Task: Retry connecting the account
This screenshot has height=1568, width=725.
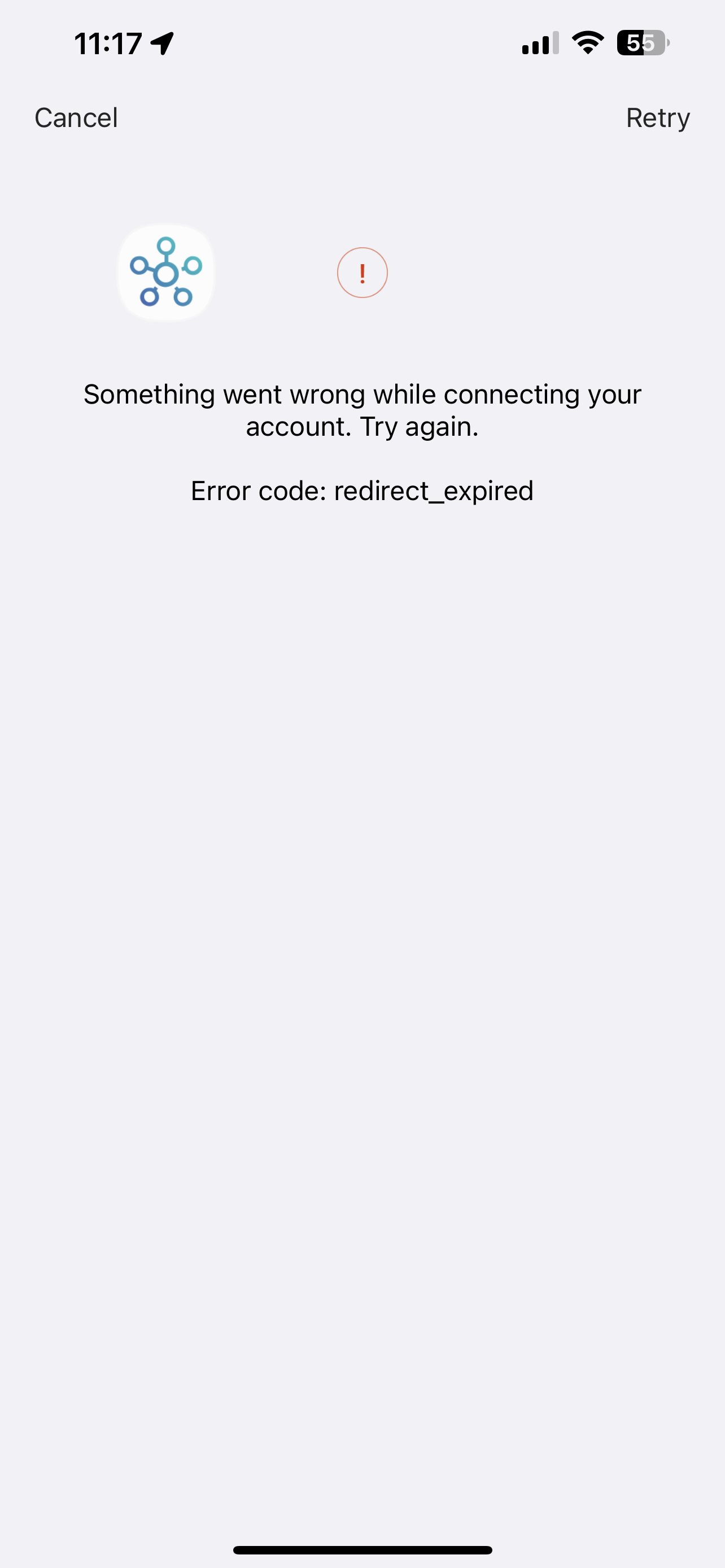Action: click(657, 118)
